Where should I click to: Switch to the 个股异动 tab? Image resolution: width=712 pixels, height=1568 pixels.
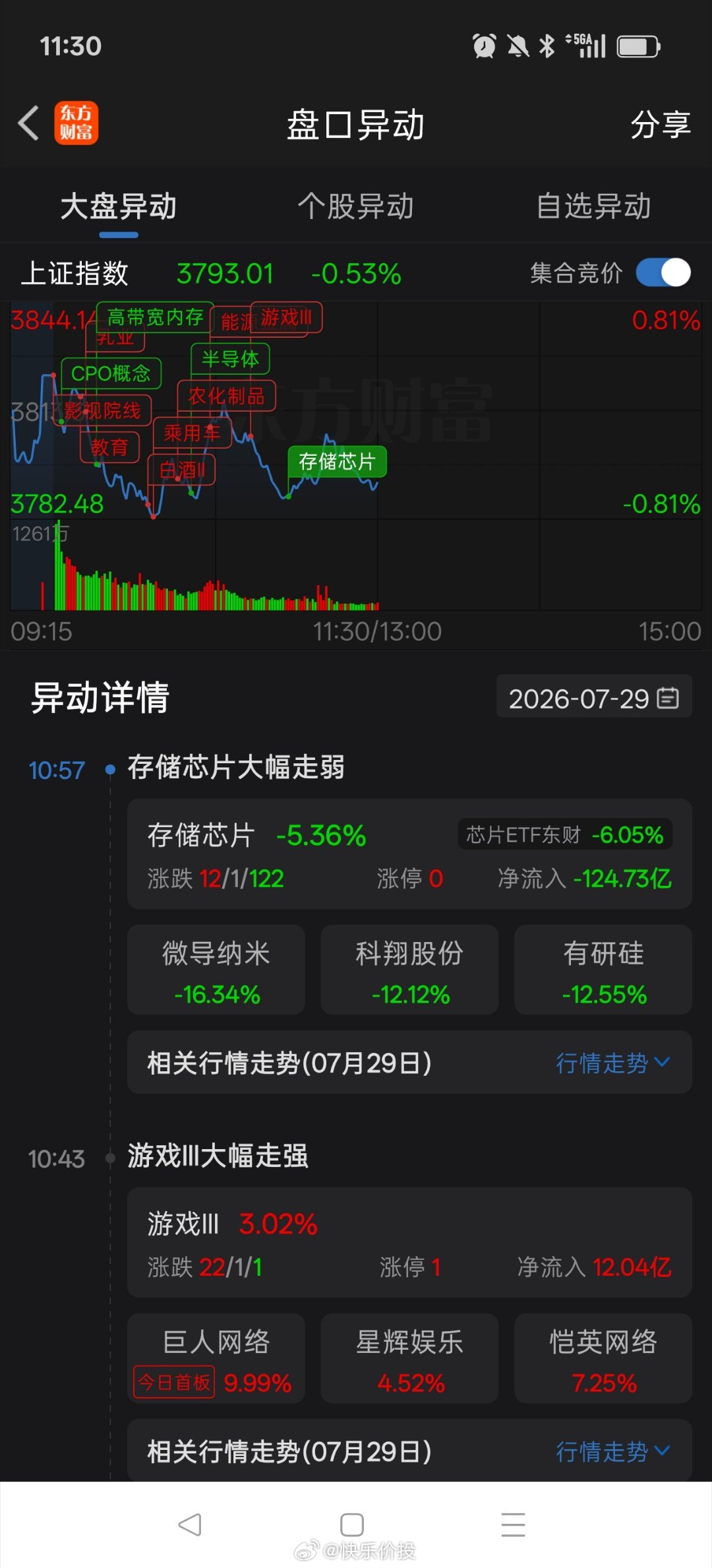[x=355, y=206]
